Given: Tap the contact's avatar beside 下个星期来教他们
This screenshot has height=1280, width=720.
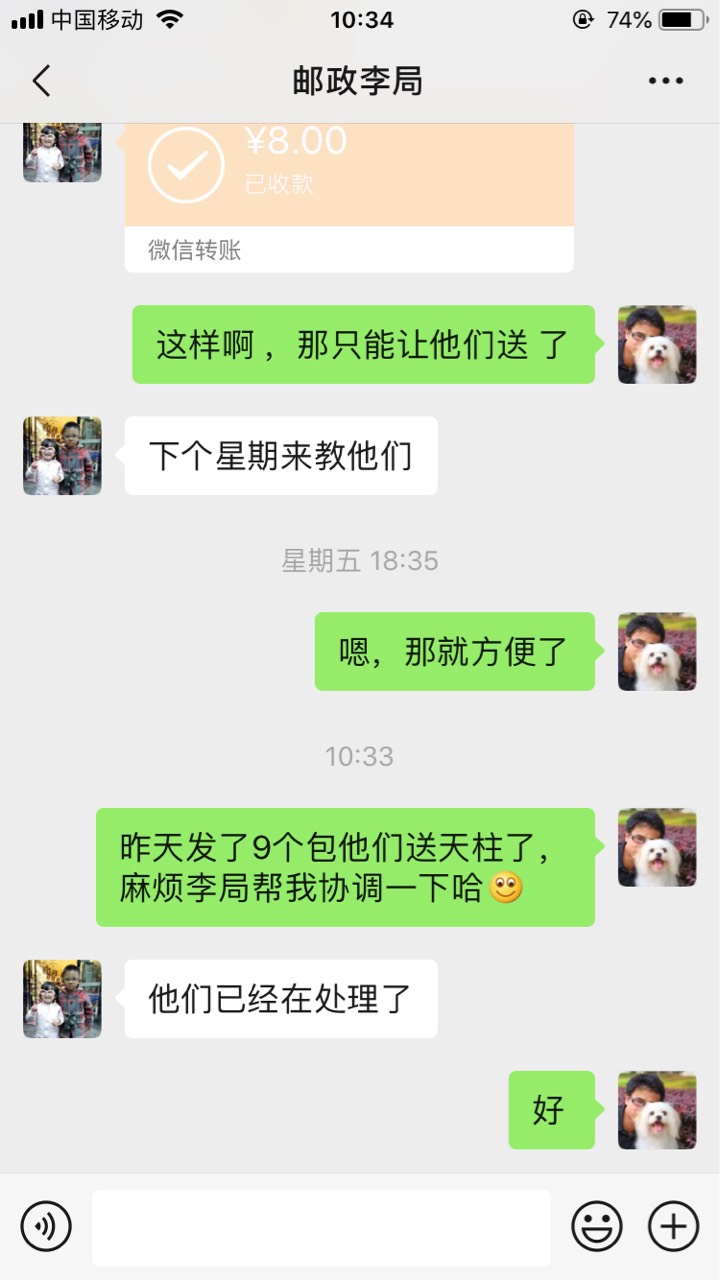Looking at the screenshot, I should pyautogui.click(x=62, y=456).
